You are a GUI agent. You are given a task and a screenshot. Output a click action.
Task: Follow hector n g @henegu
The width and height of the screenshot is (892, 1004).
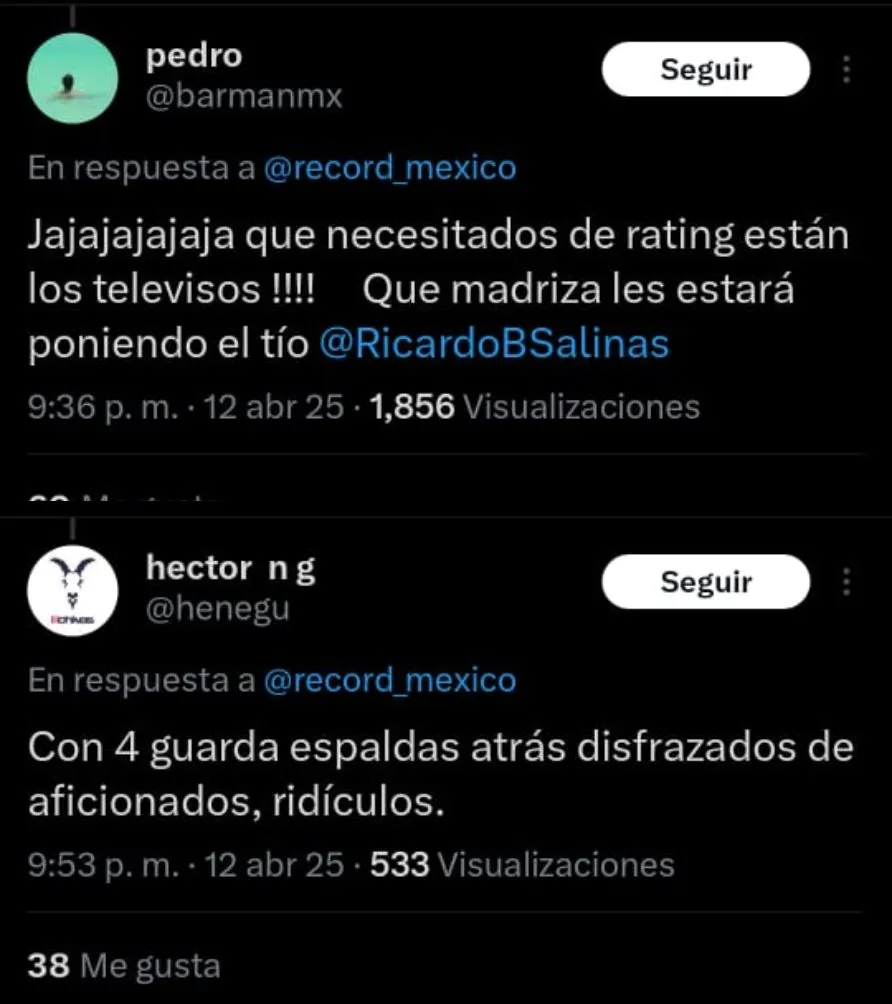[705, 582]
